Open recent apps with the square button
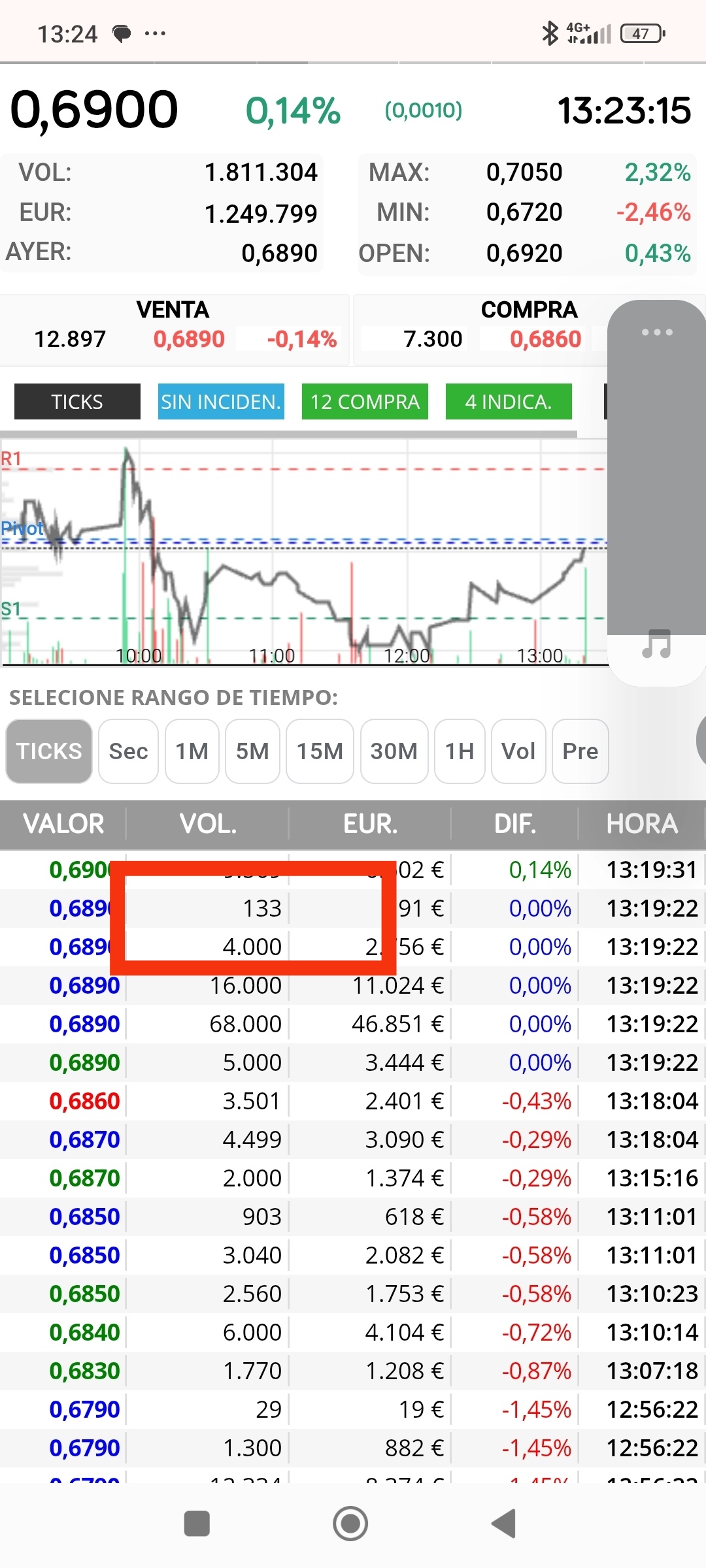 coord(197,1524)
